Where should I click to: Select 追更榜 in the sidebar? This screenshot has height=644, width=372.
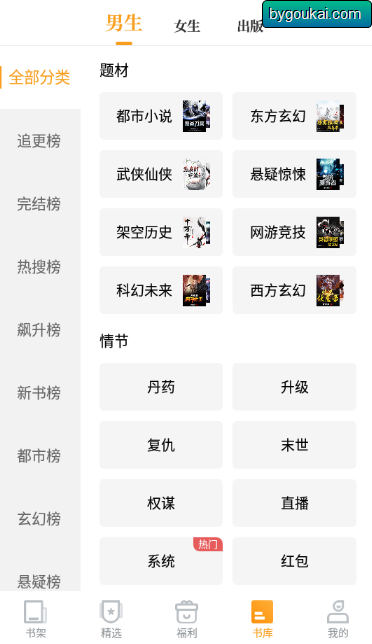[x=39, y=141]
